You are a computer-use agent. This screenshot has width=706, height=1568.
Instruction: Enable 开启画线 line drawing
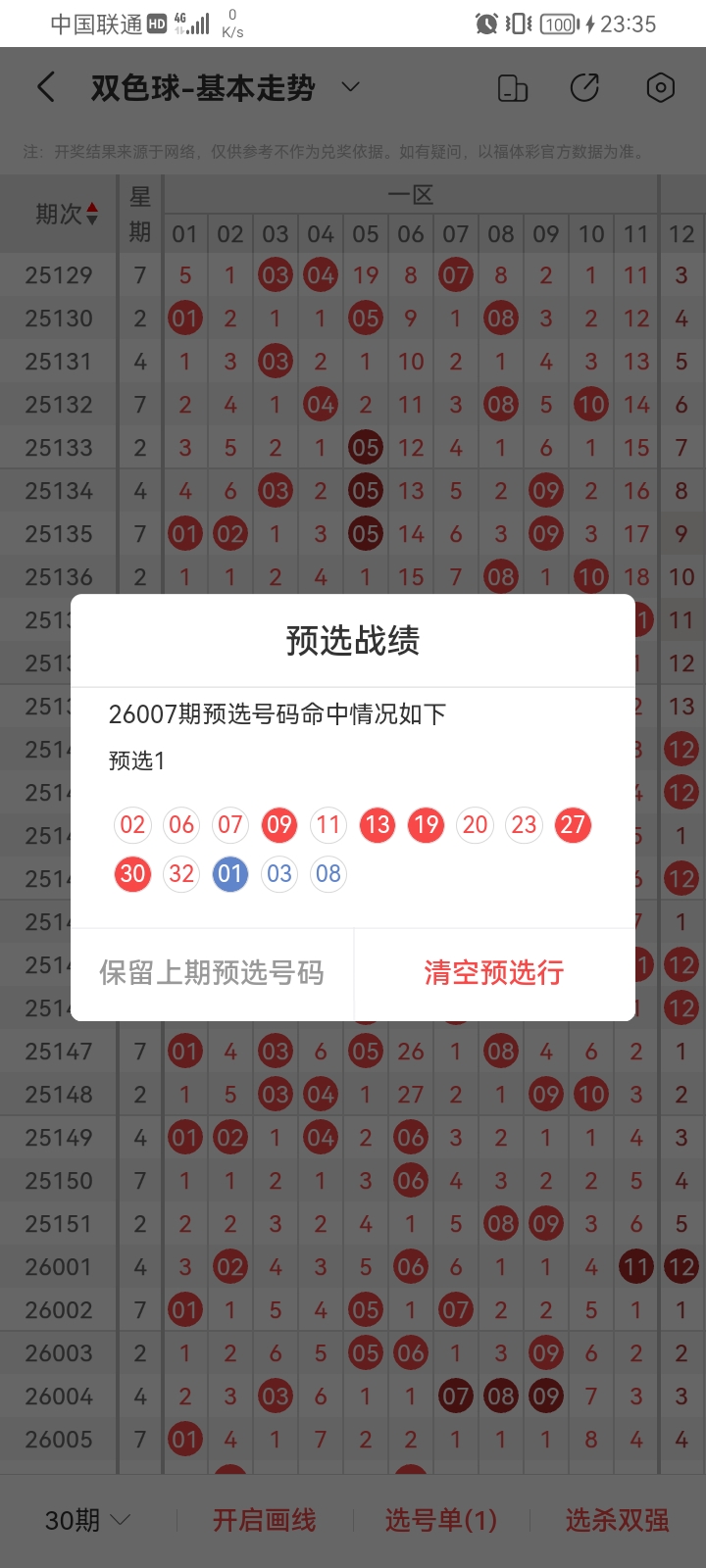[264, 1520]
